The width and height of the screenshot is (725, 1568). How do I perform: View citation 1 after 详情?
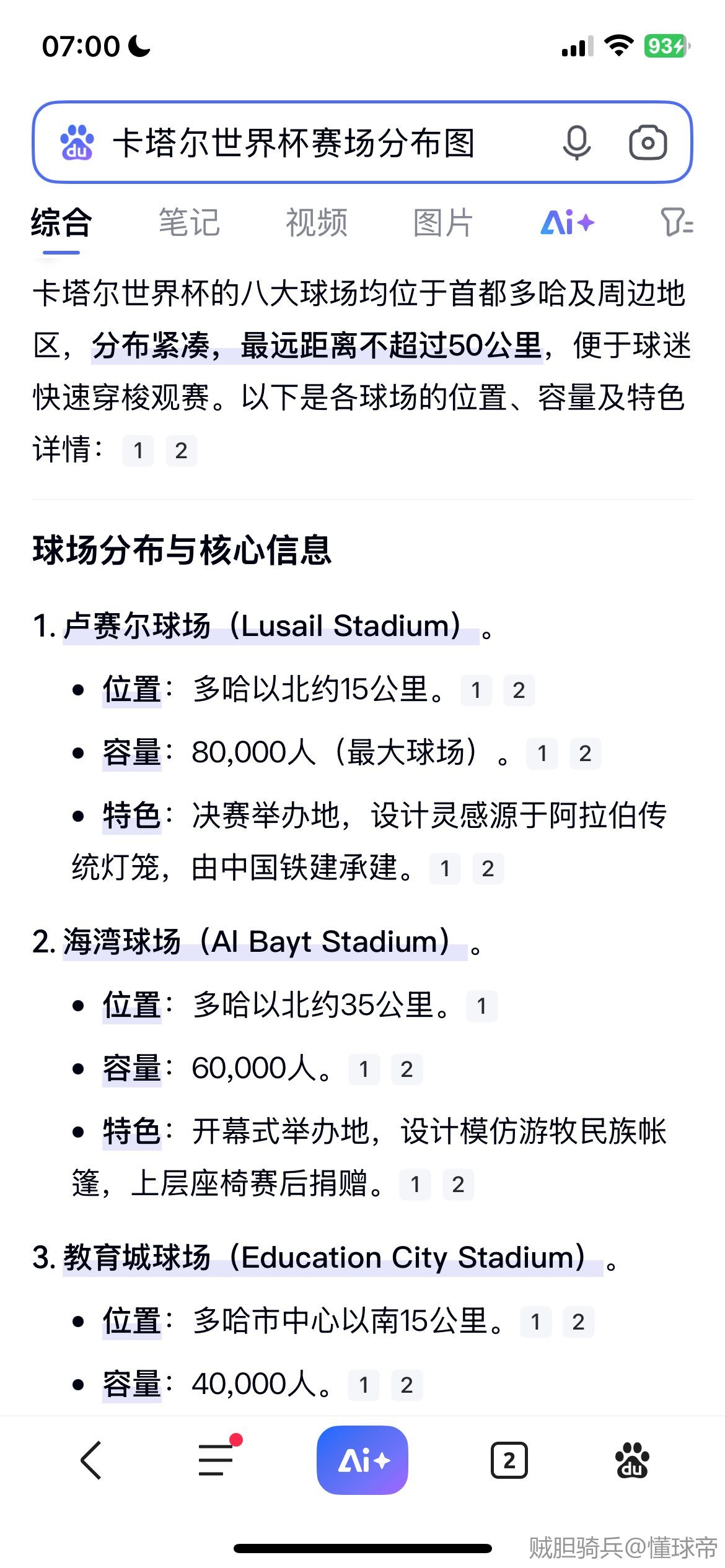pos(138,450)
